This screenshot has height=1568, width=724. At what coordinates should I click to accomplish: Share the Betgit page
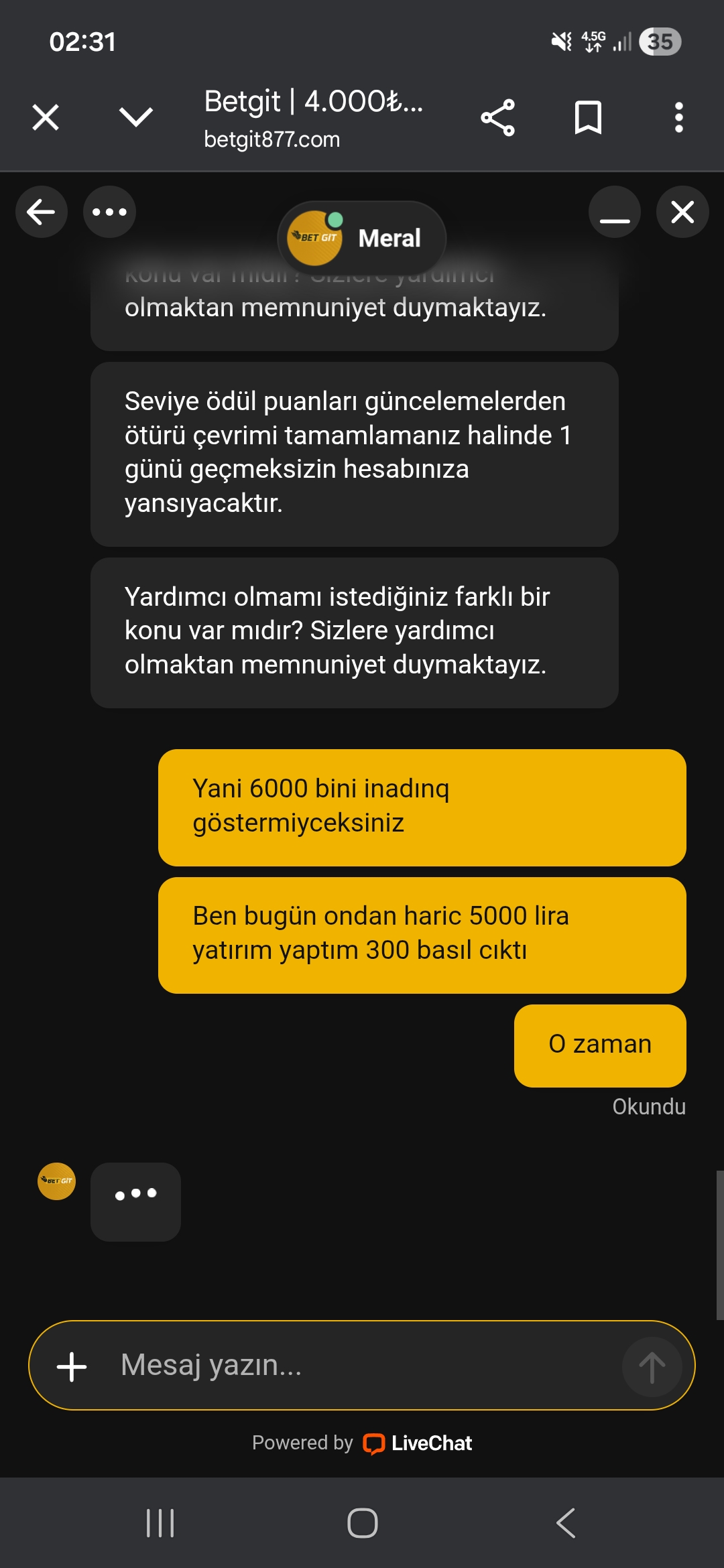pos(498,118)
